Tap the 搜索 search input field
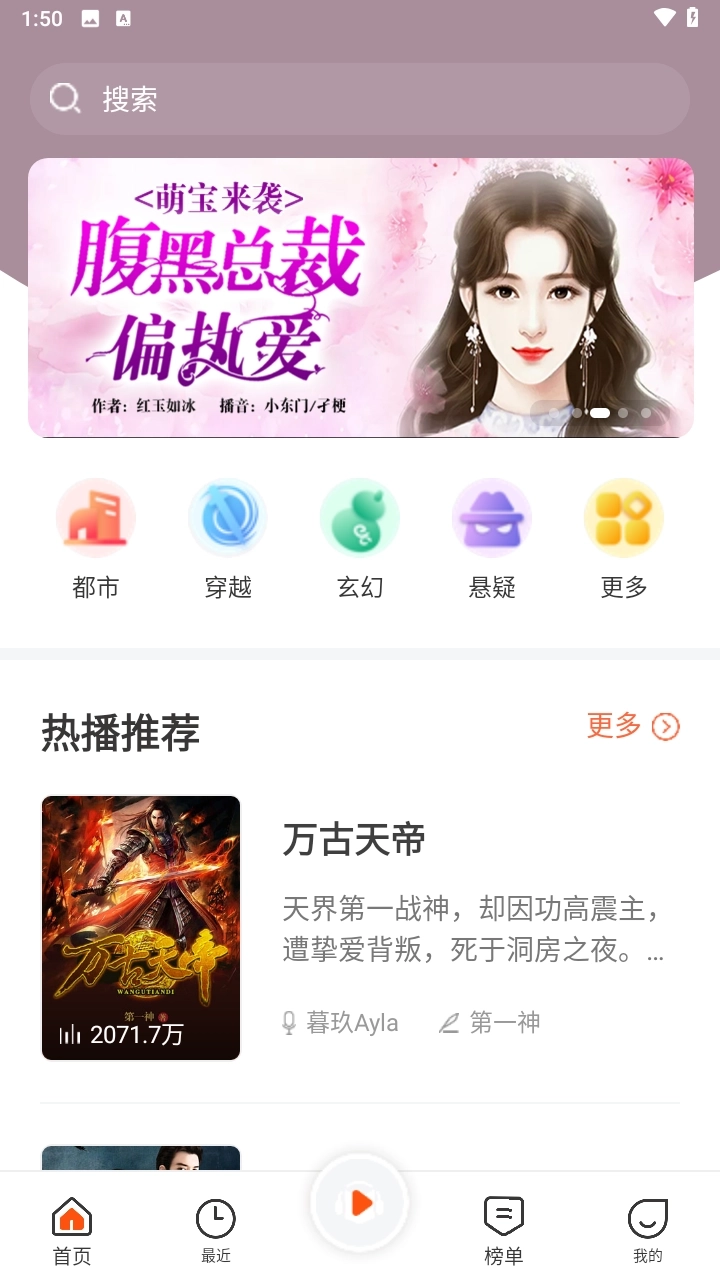The width and height of the screenshot is (720, 1280). tap(360, 98)
